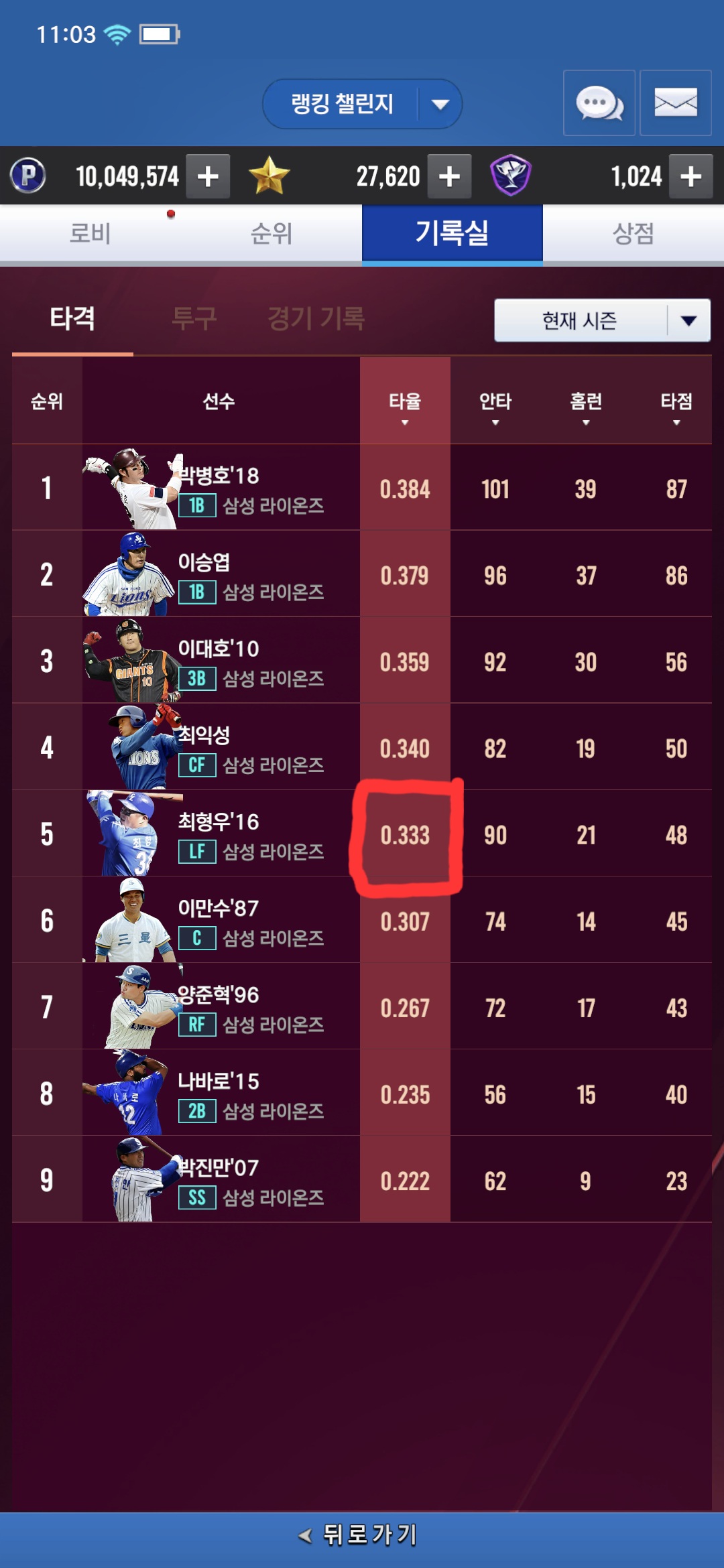Go back with 뒤로가기 button

362,1534
